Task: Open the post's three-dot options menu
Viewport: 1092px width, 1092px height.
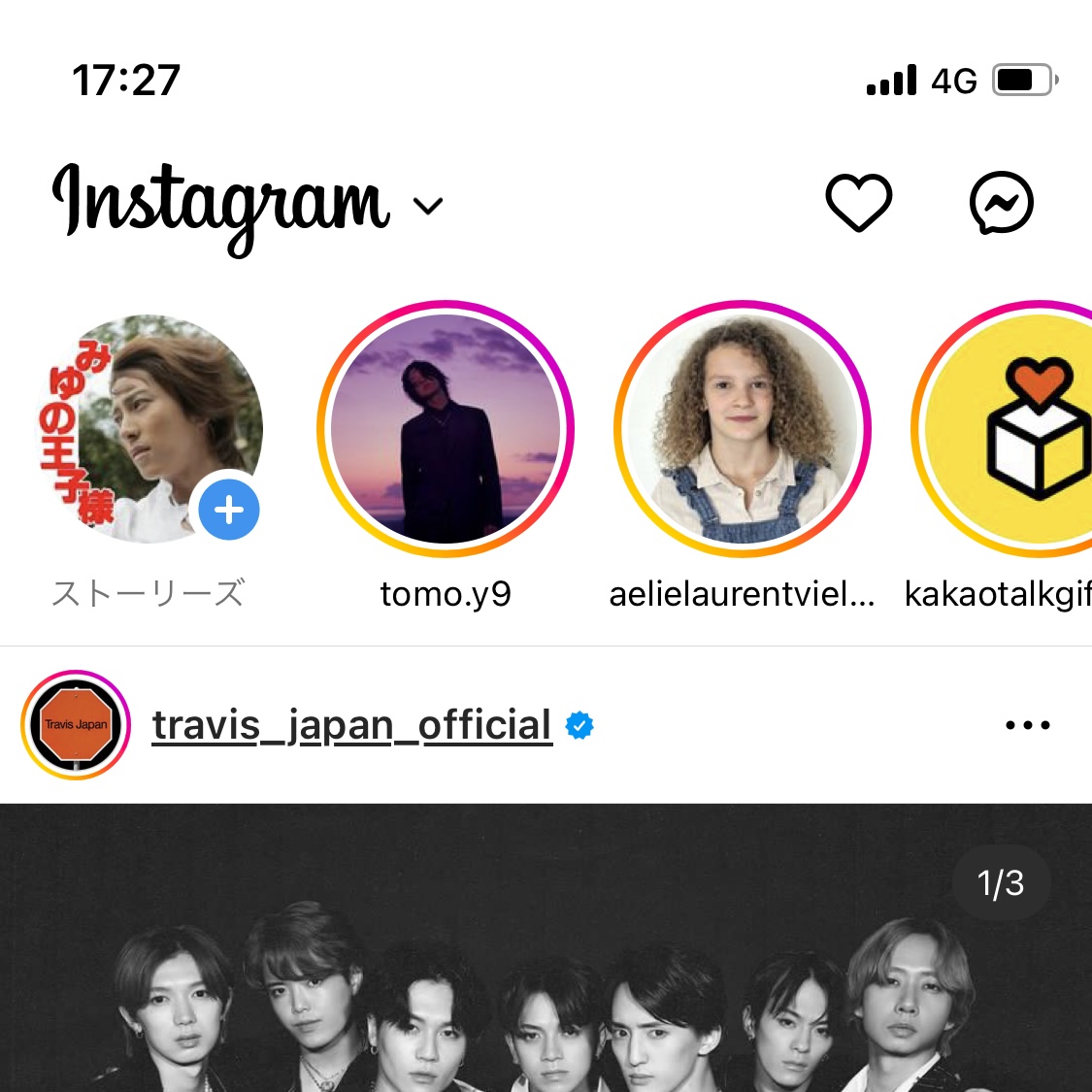Action: pos(1027,725)
